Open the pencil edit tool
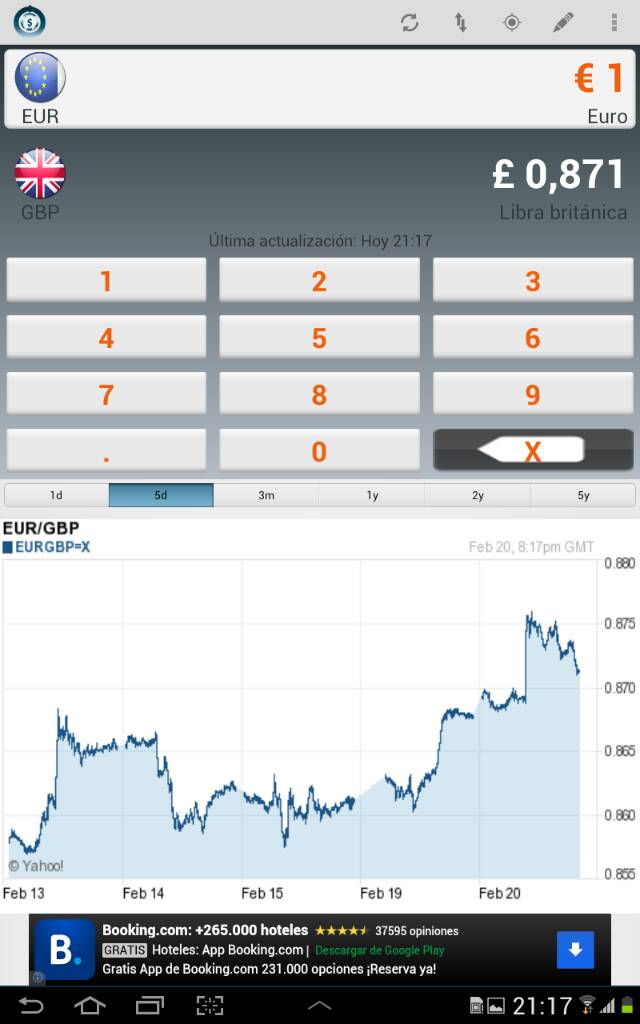 (563, 23)
